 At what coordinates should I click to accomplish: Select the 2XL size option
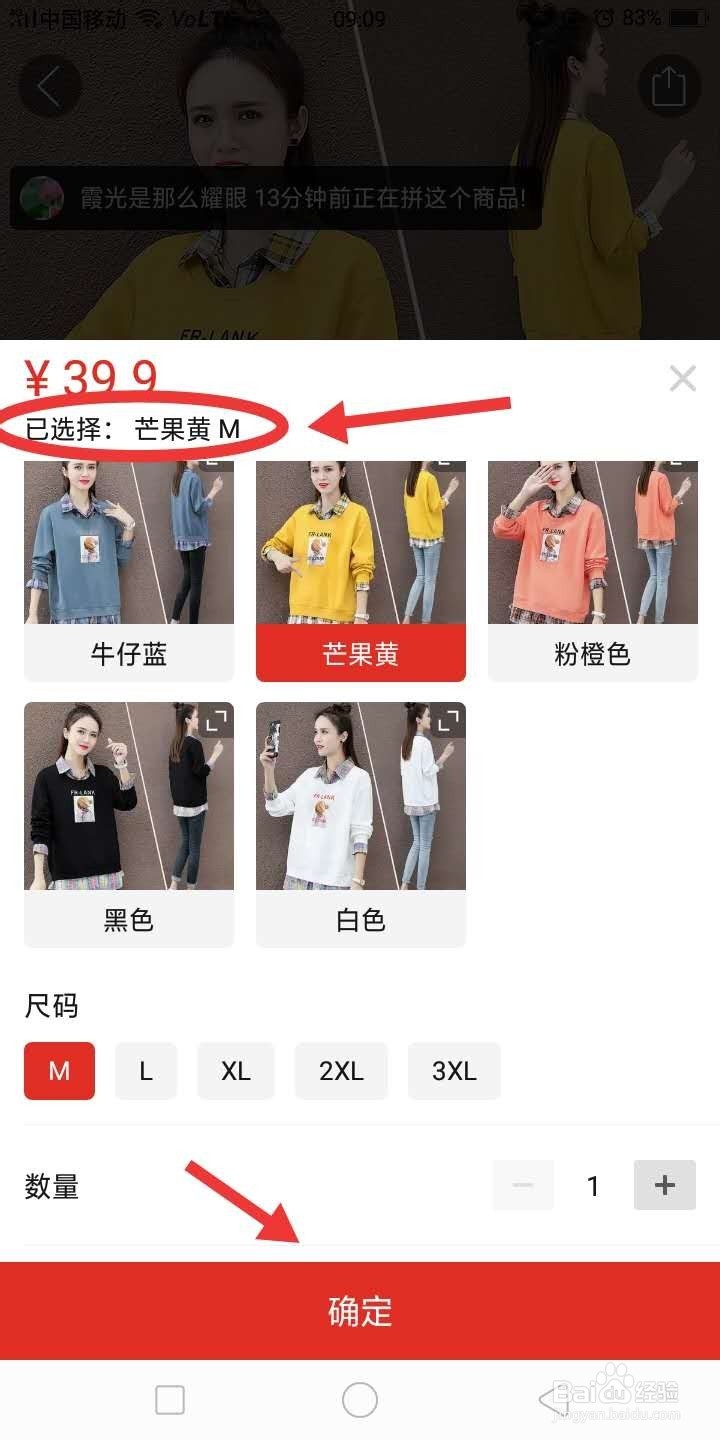coord(341,1070)
